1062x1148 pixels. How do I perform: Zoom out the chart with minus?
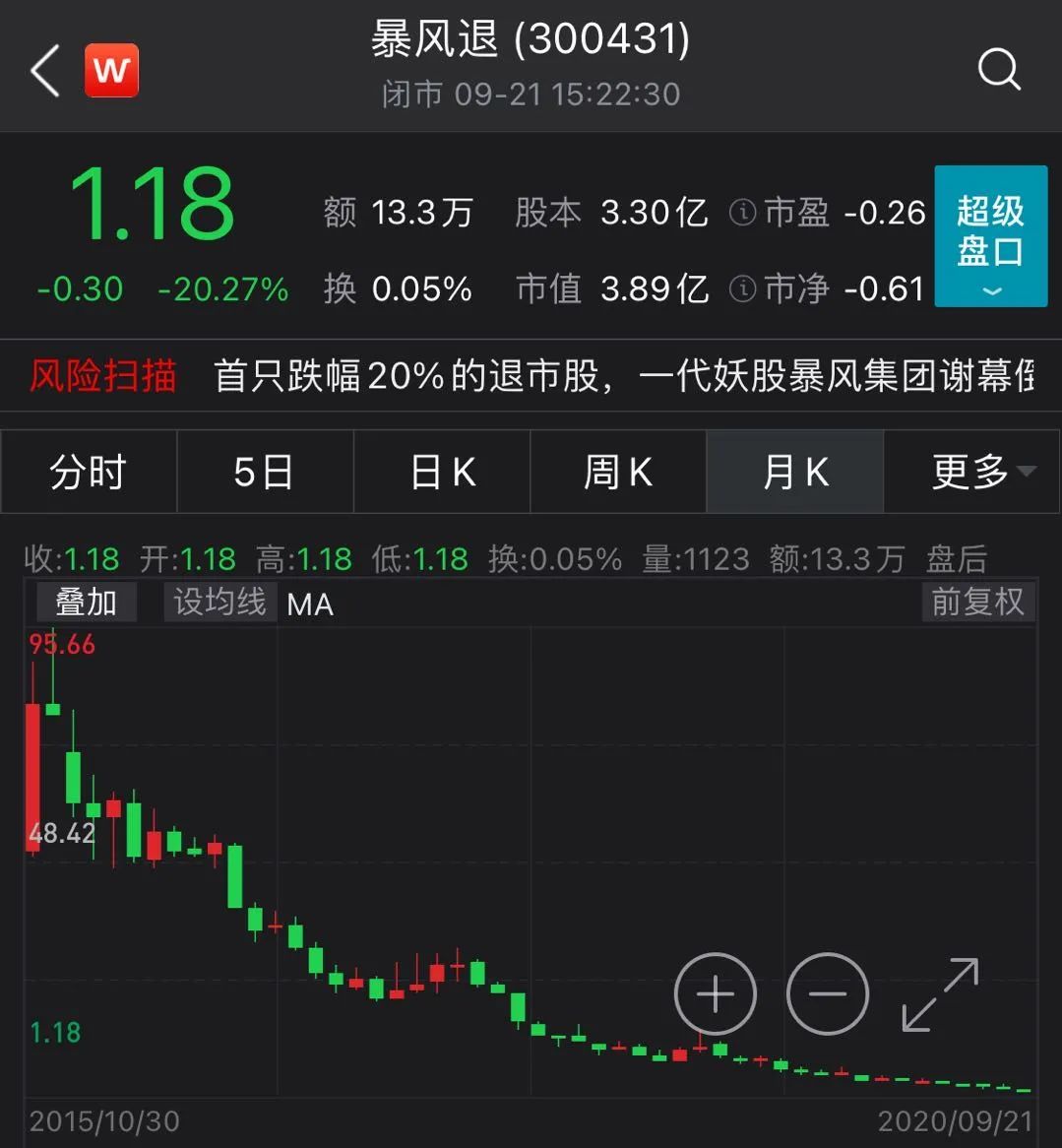[828, 993]
